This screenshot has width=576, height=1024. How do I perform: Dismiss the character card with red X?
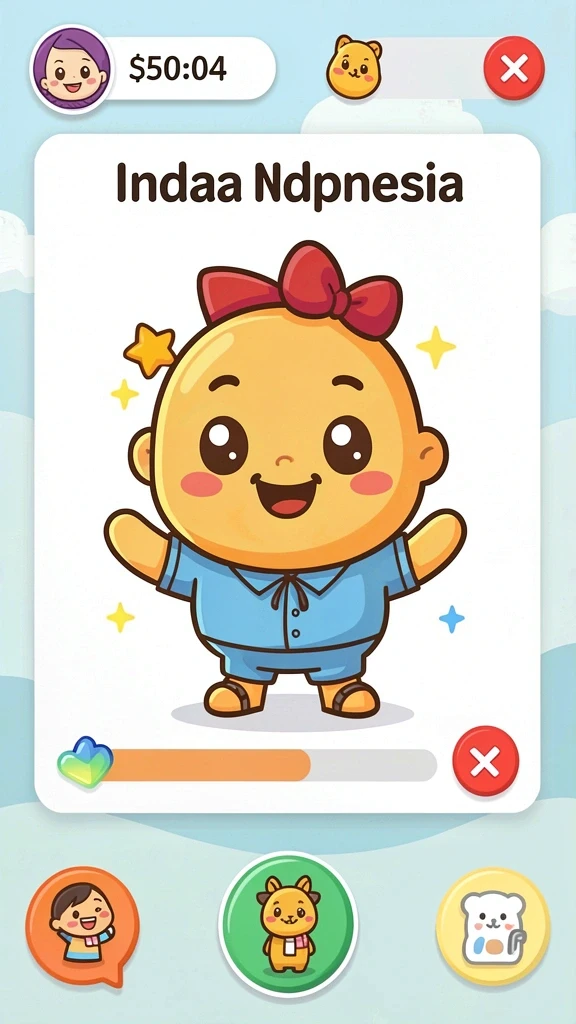(x=485, y=760)
